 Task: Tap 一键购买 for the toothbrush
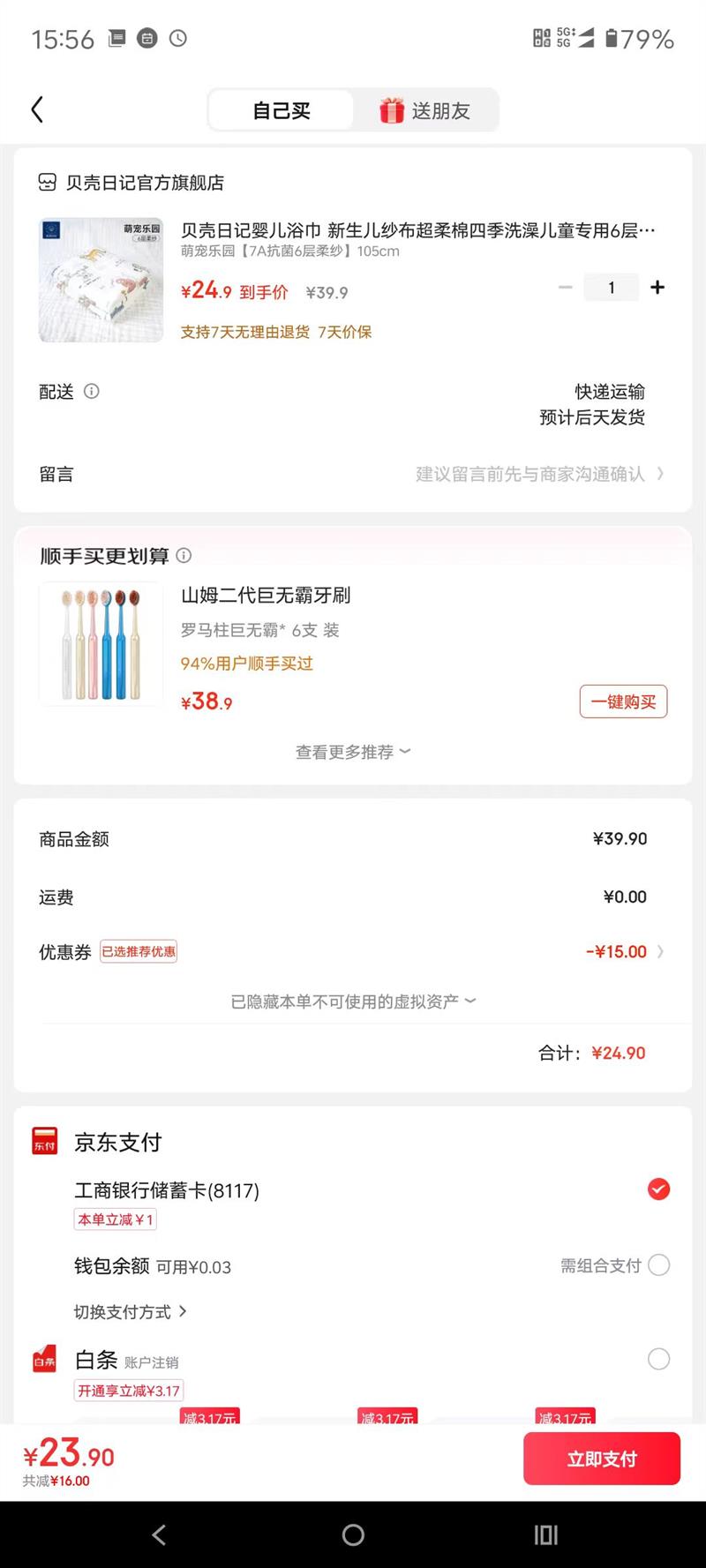[x=623, y=701]
